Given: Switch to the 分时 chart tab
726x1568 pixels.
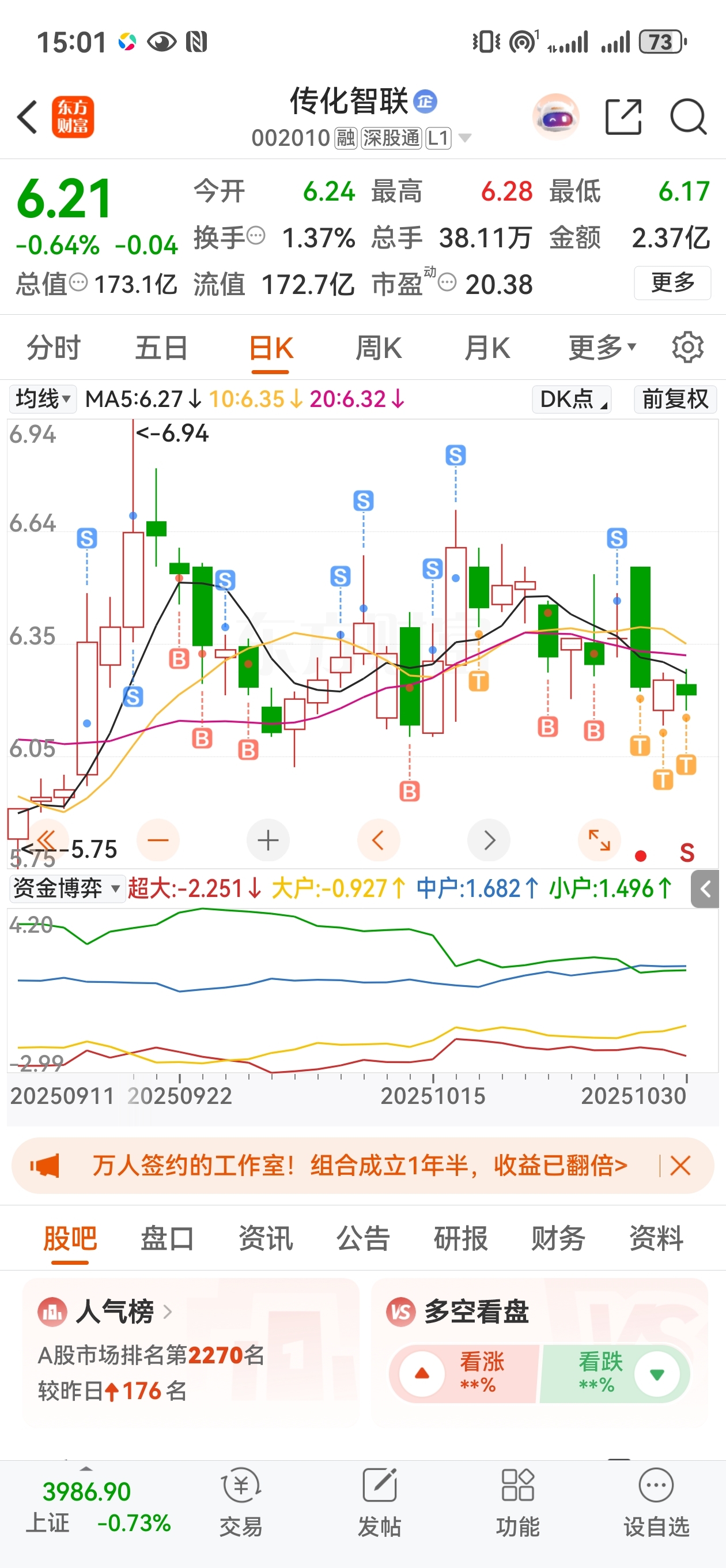Looking at the screenshot, I should click(54, 348).
